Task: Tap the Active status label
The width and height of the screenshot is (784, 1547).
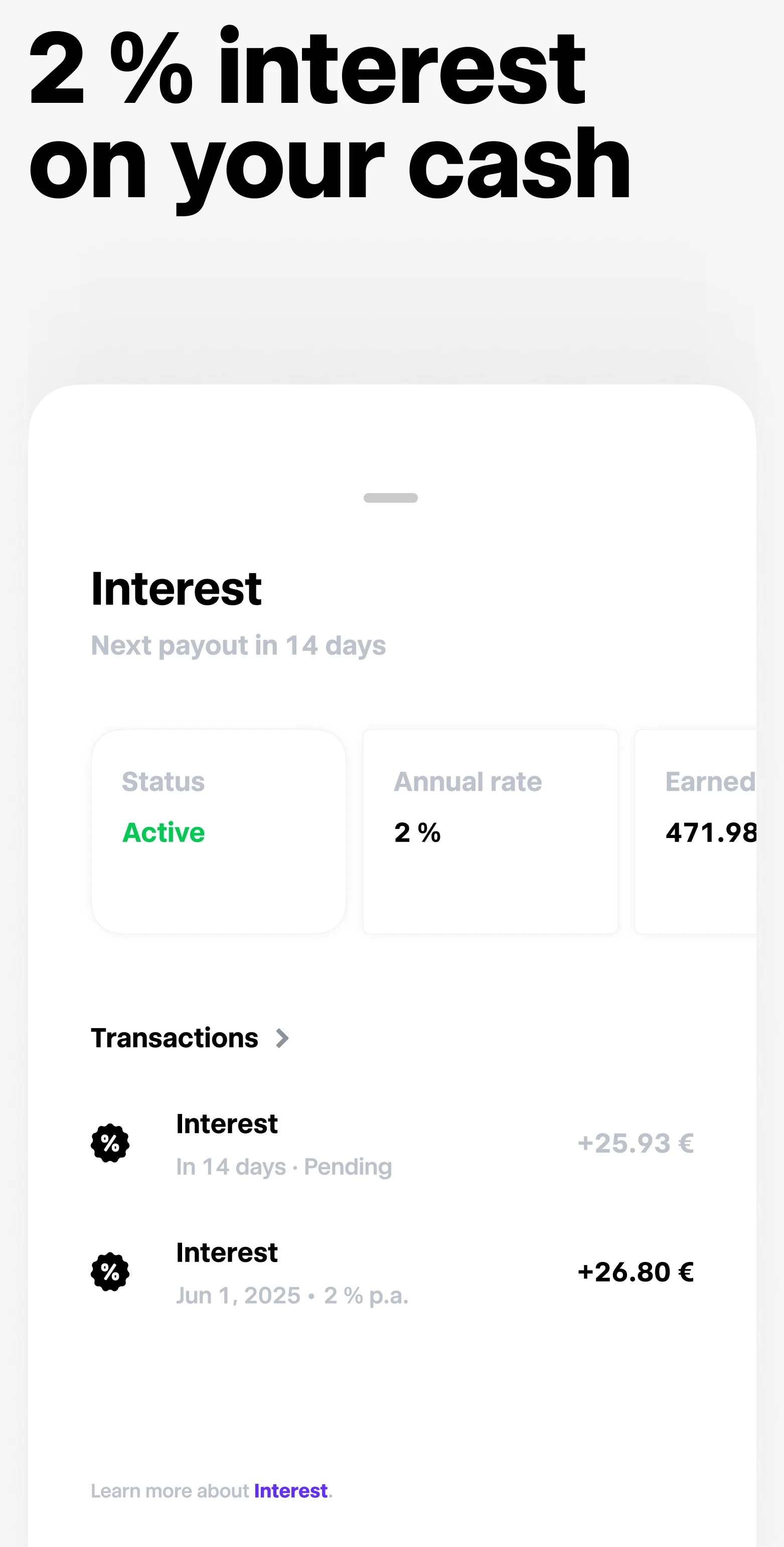Action: 163,832
